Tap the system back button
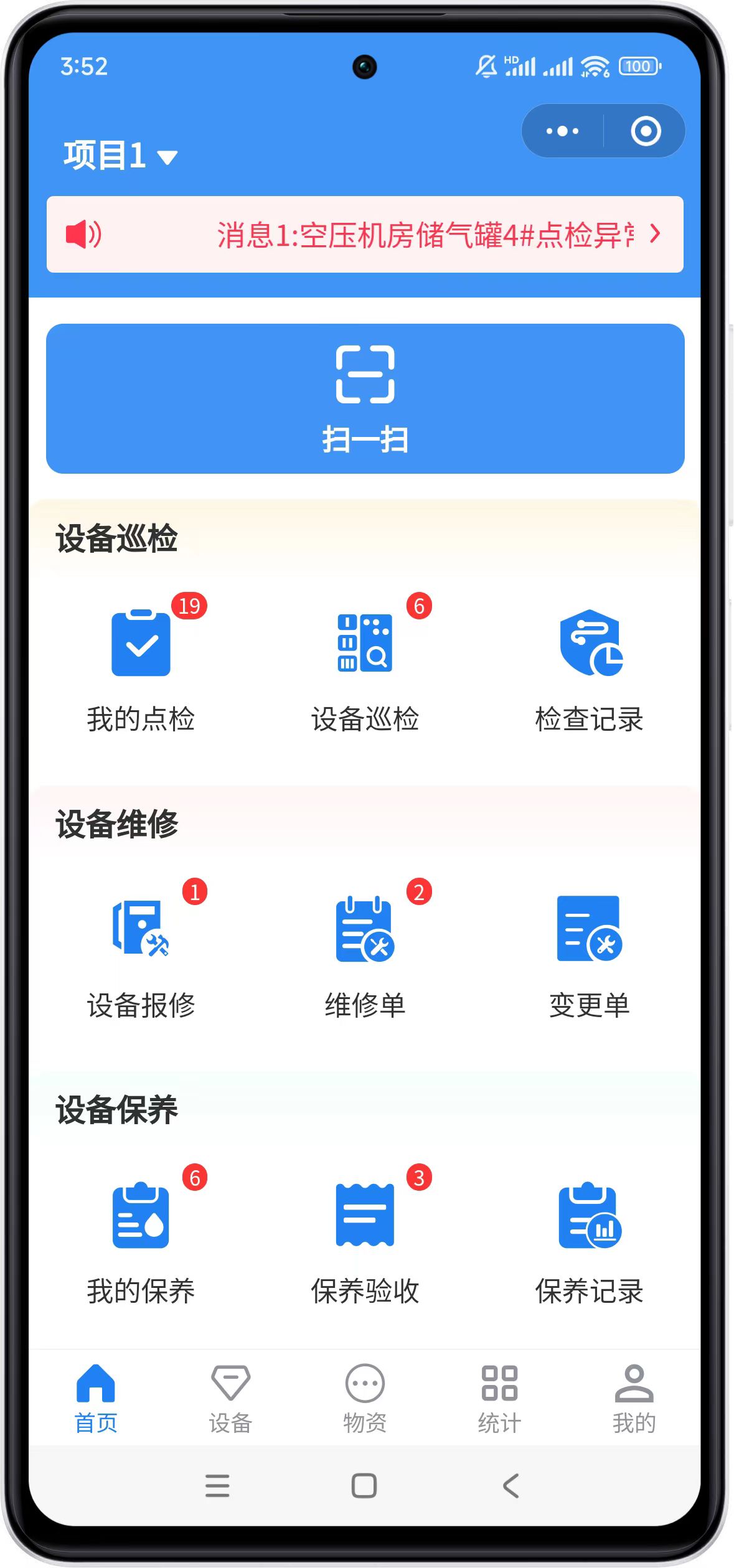 coord(511,1486)
